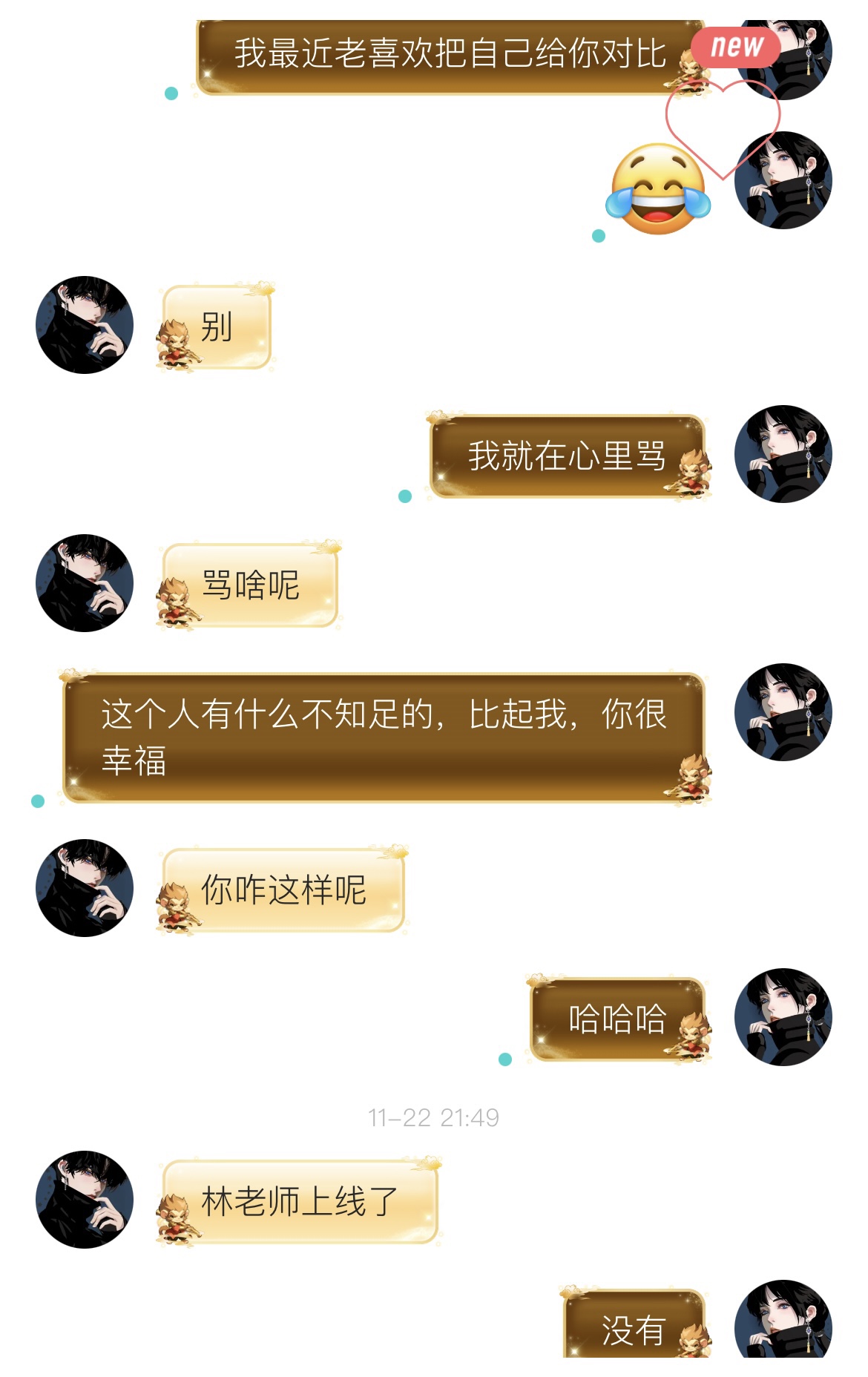Open avatar next to "哈哈哈" message
Screen dimensions: 868x1377
(x=783, y=1017)
